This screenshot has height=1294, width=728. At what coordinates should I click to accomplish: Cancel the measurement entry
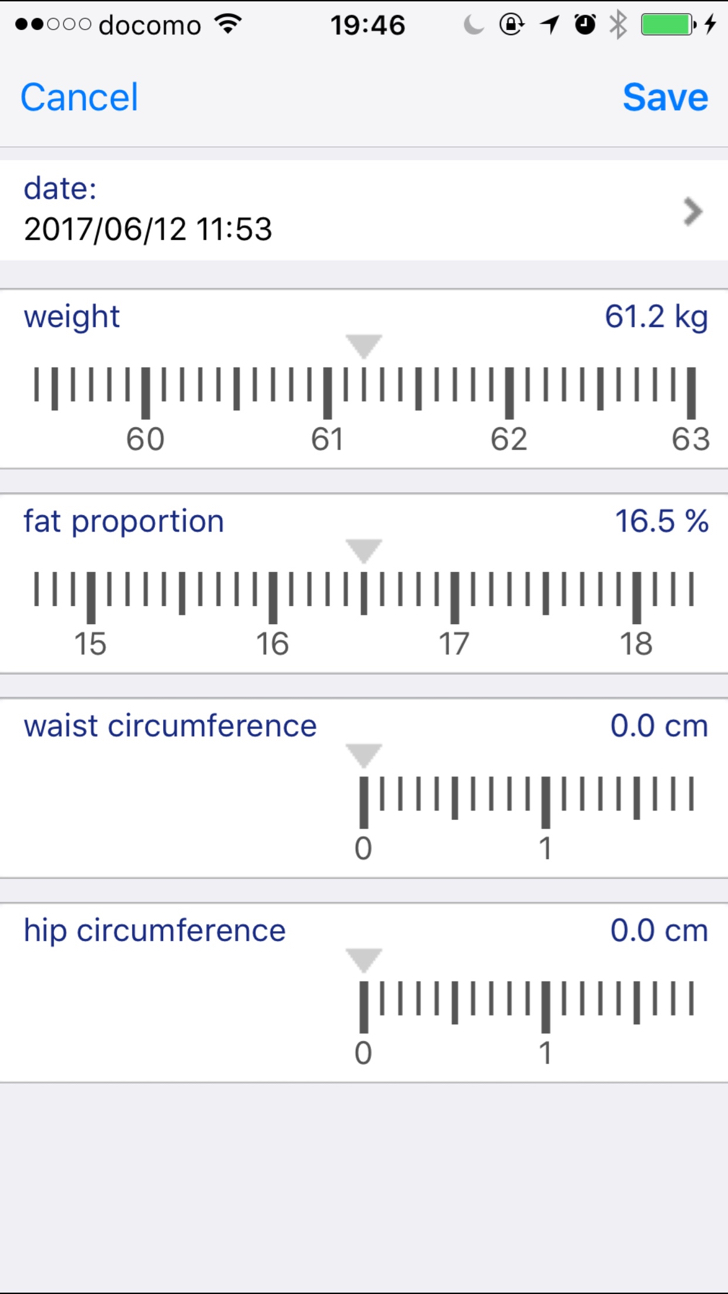pos(79,97)
